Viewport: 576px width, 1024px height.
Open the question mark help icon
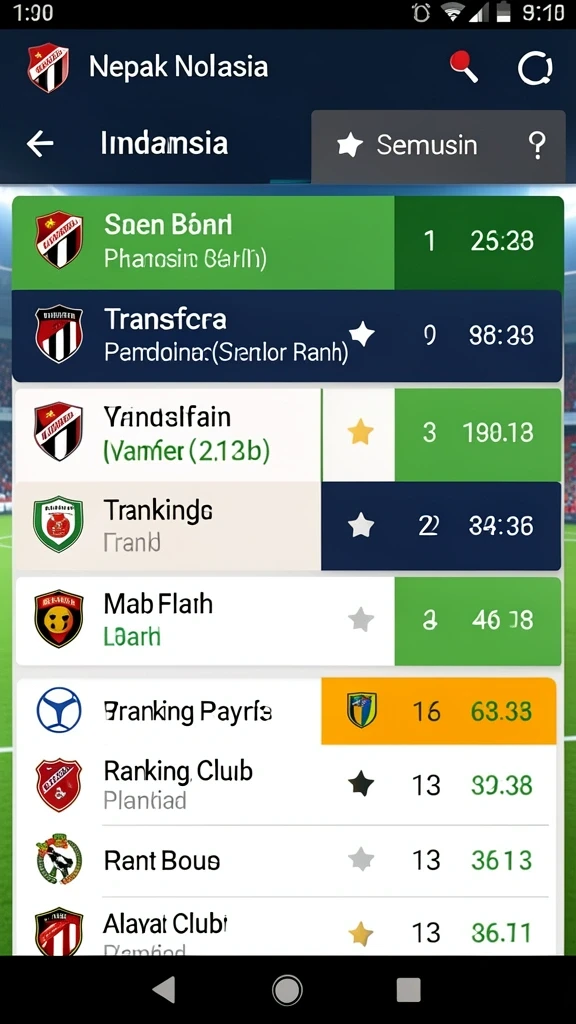pos(537,145)
